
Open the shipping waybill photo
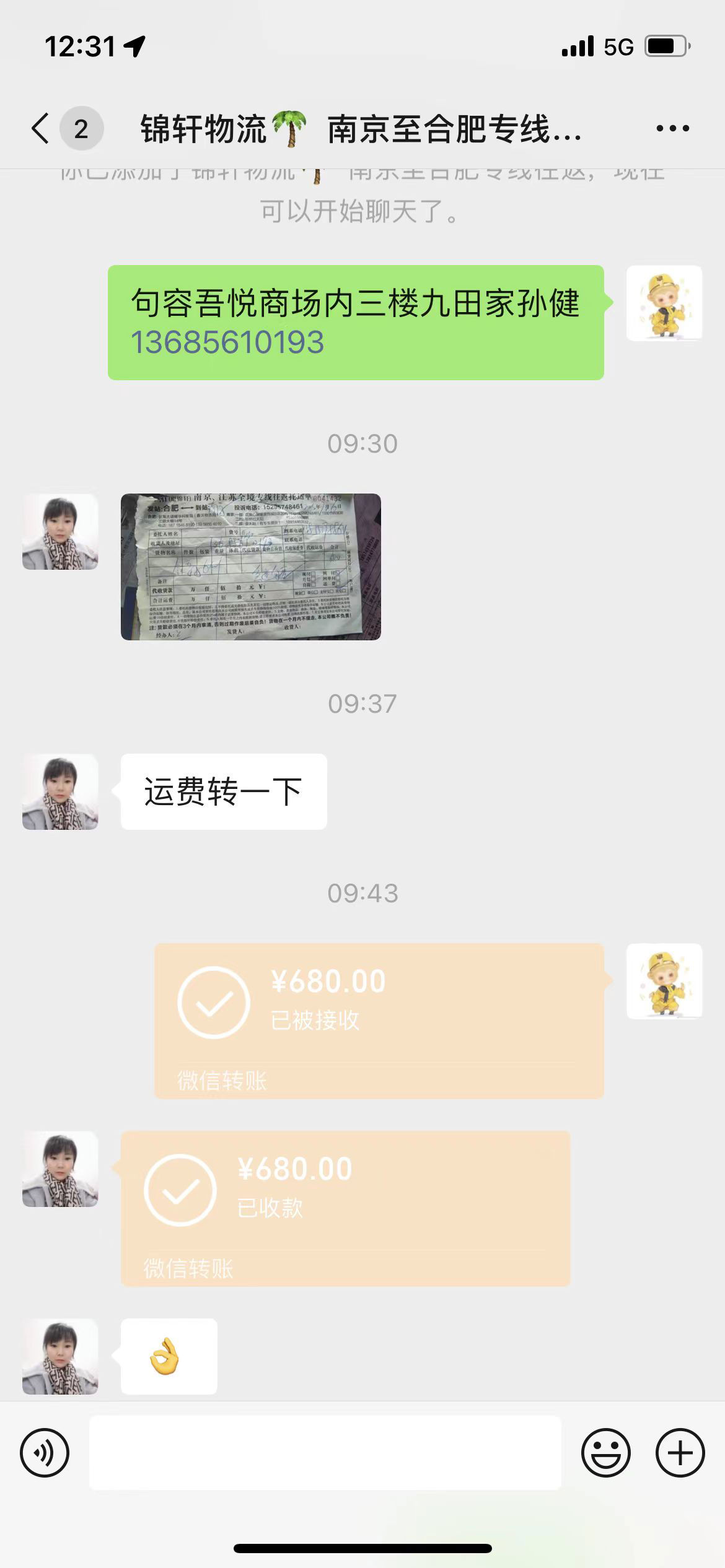pos(250,567)
